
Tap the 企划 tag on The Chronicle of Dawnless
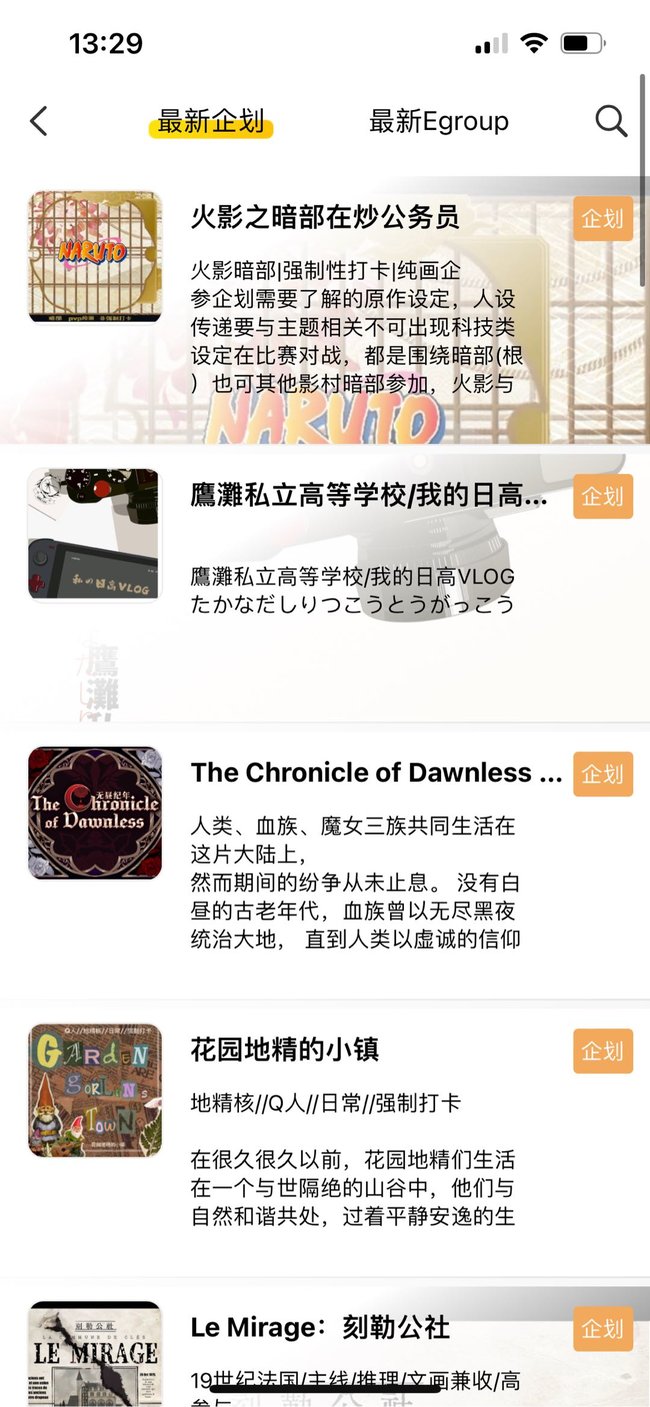click(x=603, y=774)
